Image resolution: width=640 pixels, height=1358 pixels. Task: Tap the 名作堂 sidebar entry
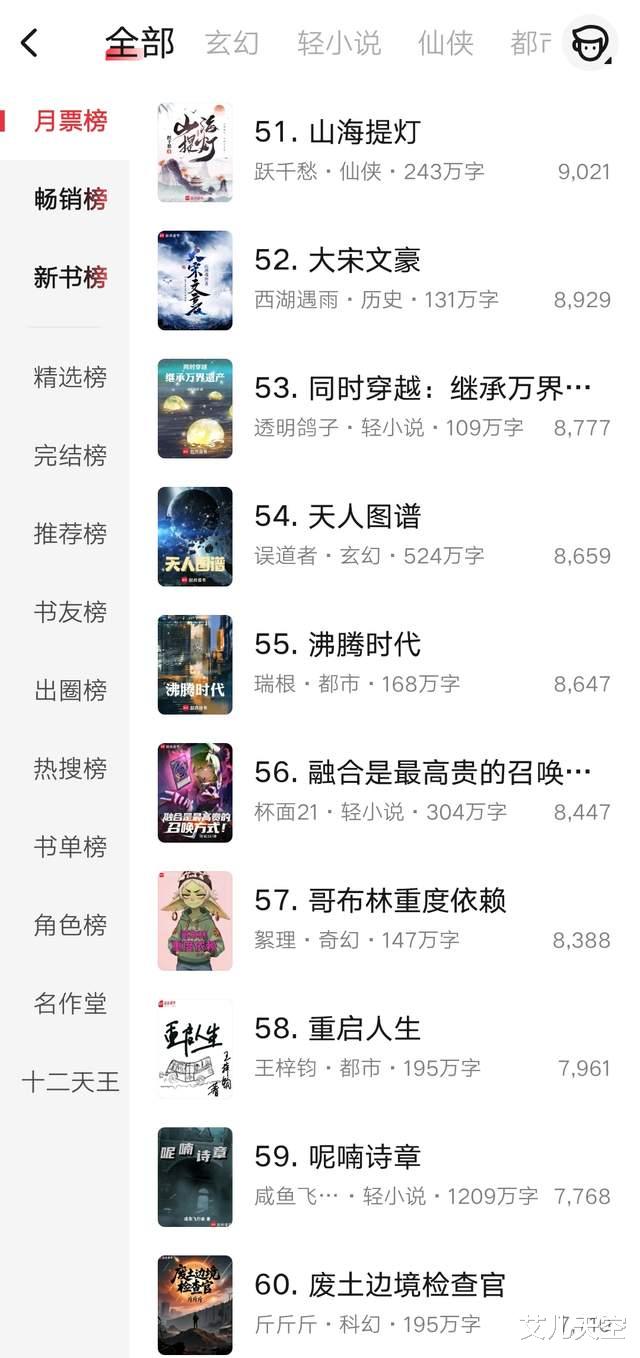(70, 1003)
